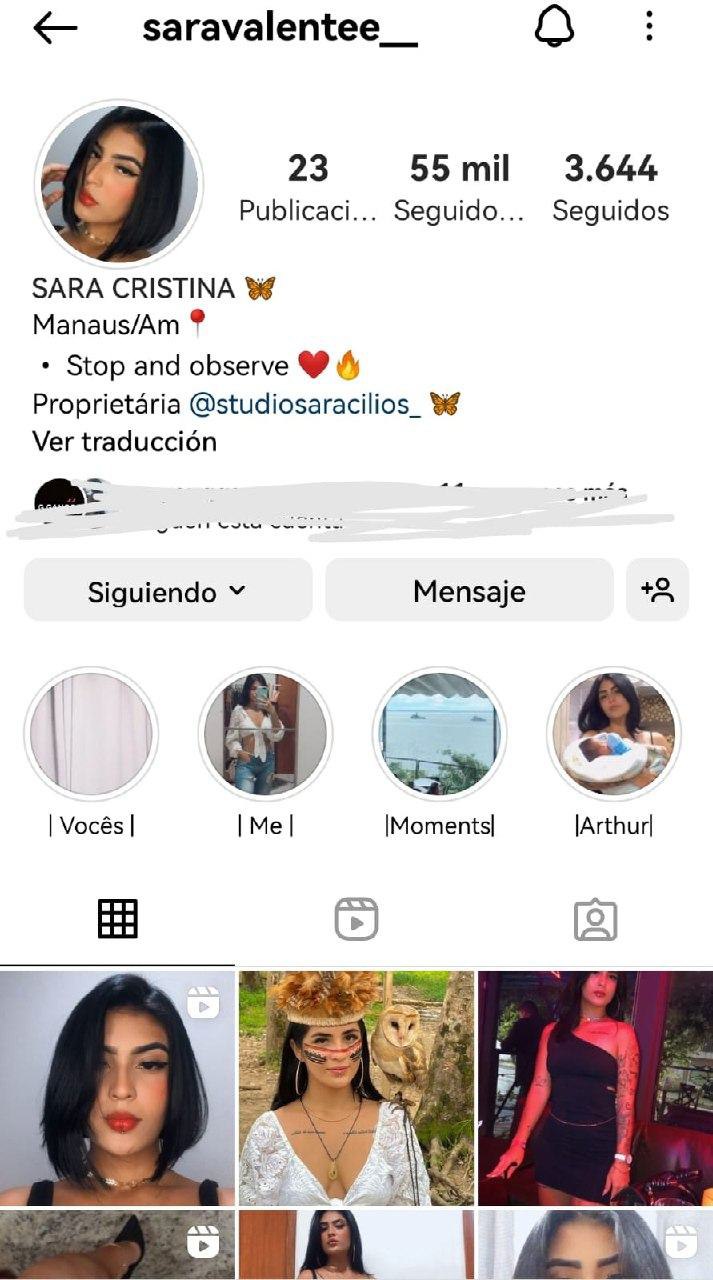Show suggested accounts with add-person icon
This screenshot has height=1280, width=713.
(657, 591)
